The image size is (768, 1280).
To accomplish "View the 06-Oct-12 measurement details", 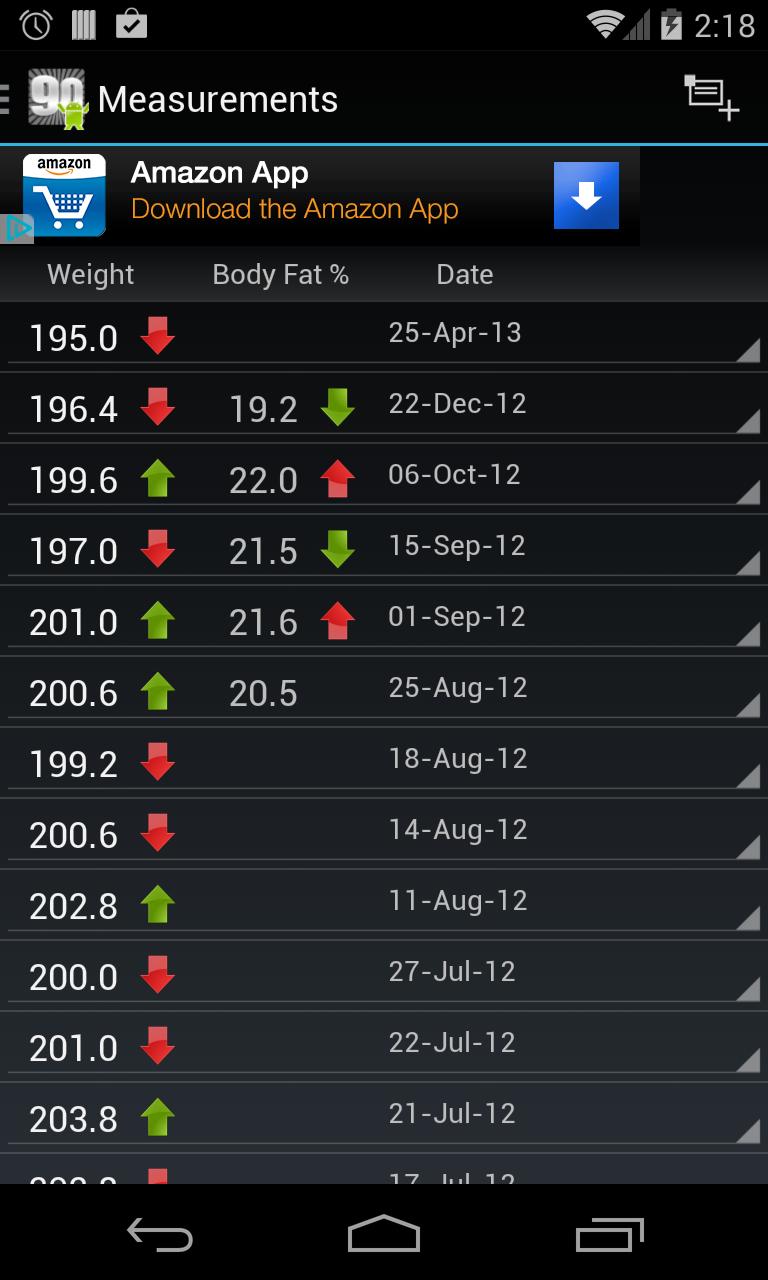I will point(384,478).
